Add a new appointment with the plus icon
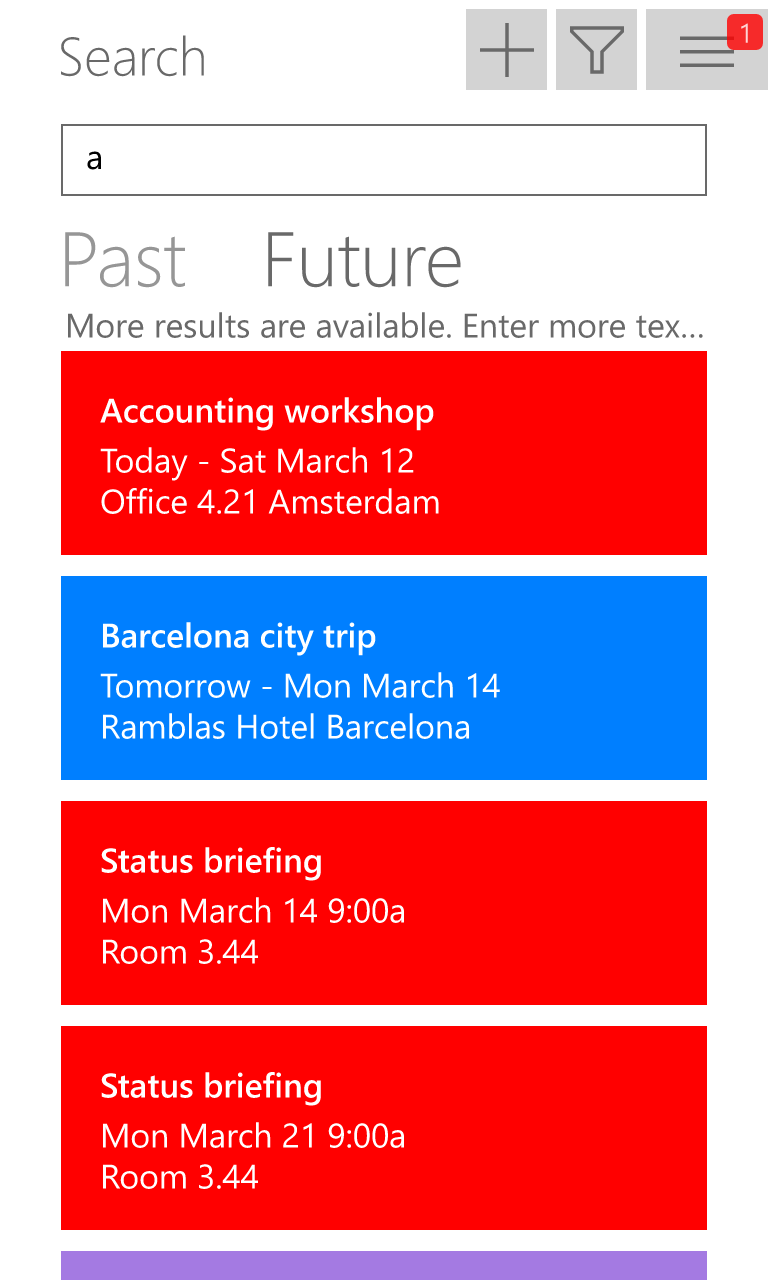 [x=506, y=49]
